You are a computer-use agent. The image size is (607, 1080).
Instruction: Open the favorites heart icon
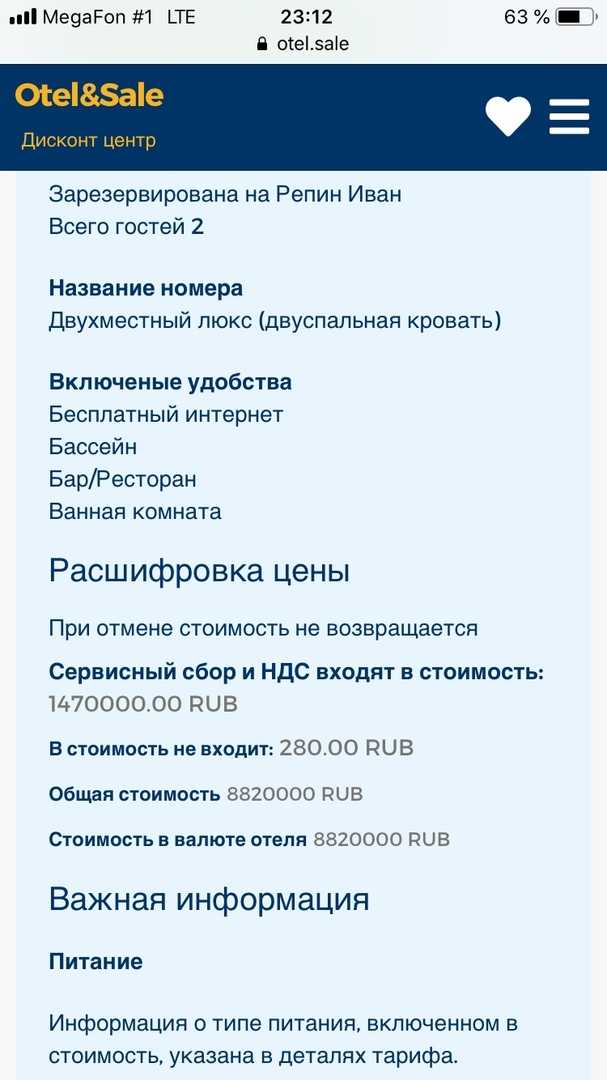[508, 116]
